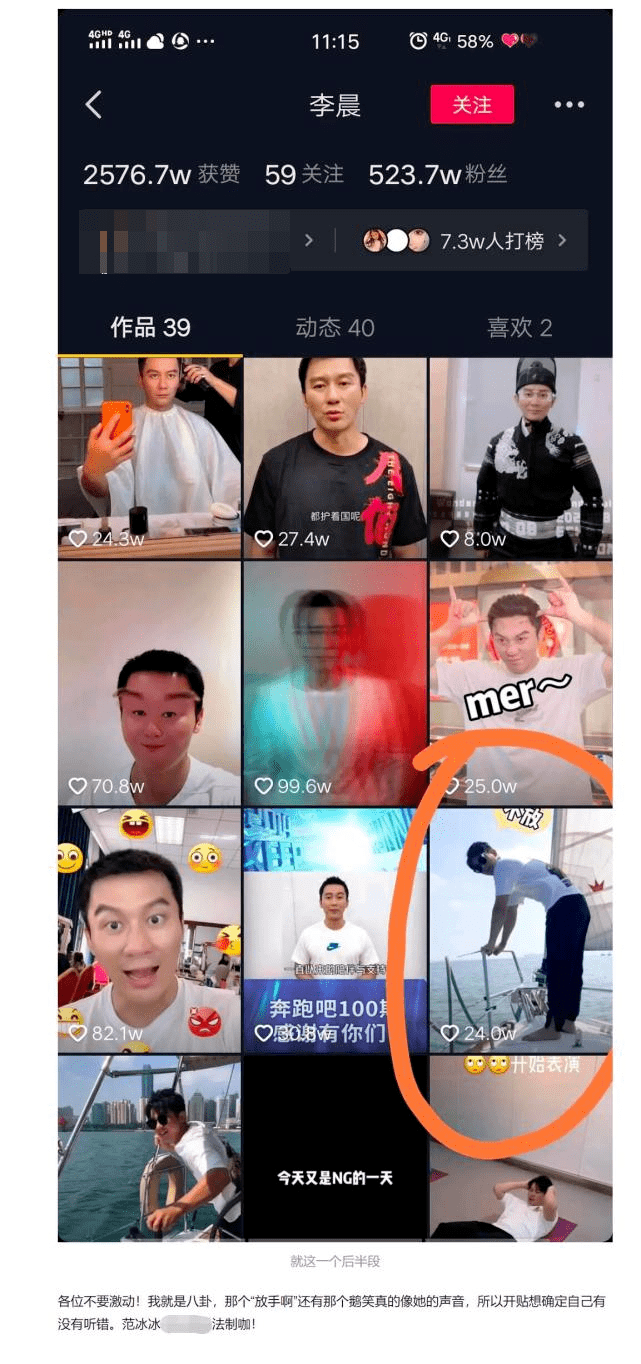The width and height of the screenshot is (641, 1364).
Task: Go back using the top-left arrow
Action: [94, 105]
